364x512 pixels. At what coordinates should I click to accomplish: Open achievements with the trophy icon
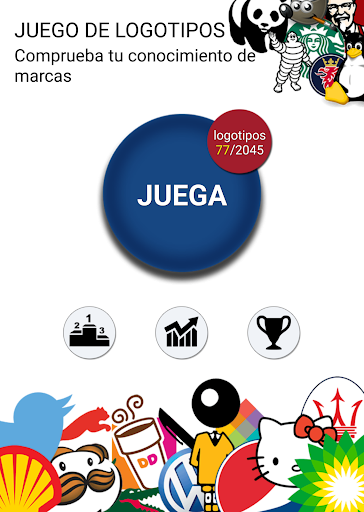coord(274,332)
